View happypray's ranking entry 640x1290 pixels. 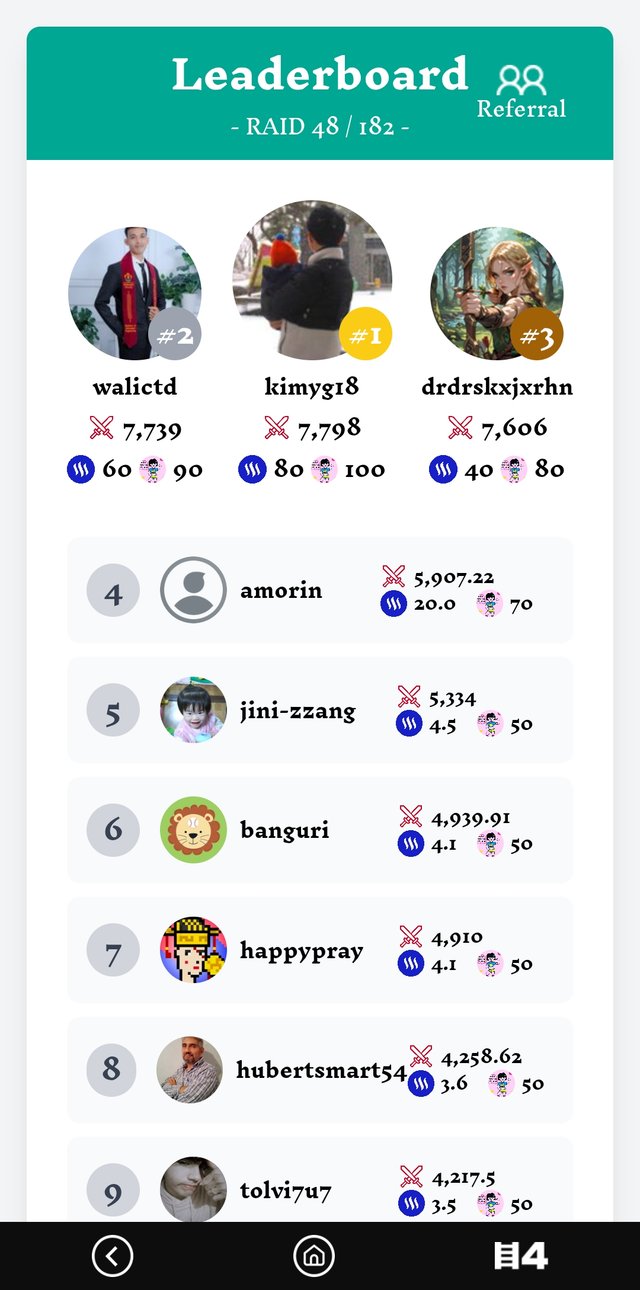point(320,950)
